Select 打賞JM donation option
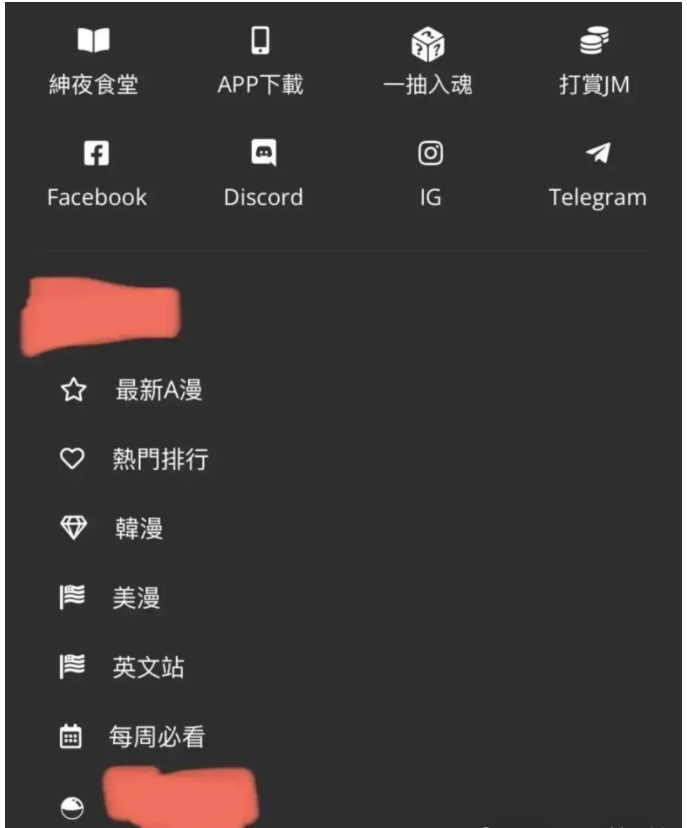This screenshot has width=687, height=828. click(594, 63)
